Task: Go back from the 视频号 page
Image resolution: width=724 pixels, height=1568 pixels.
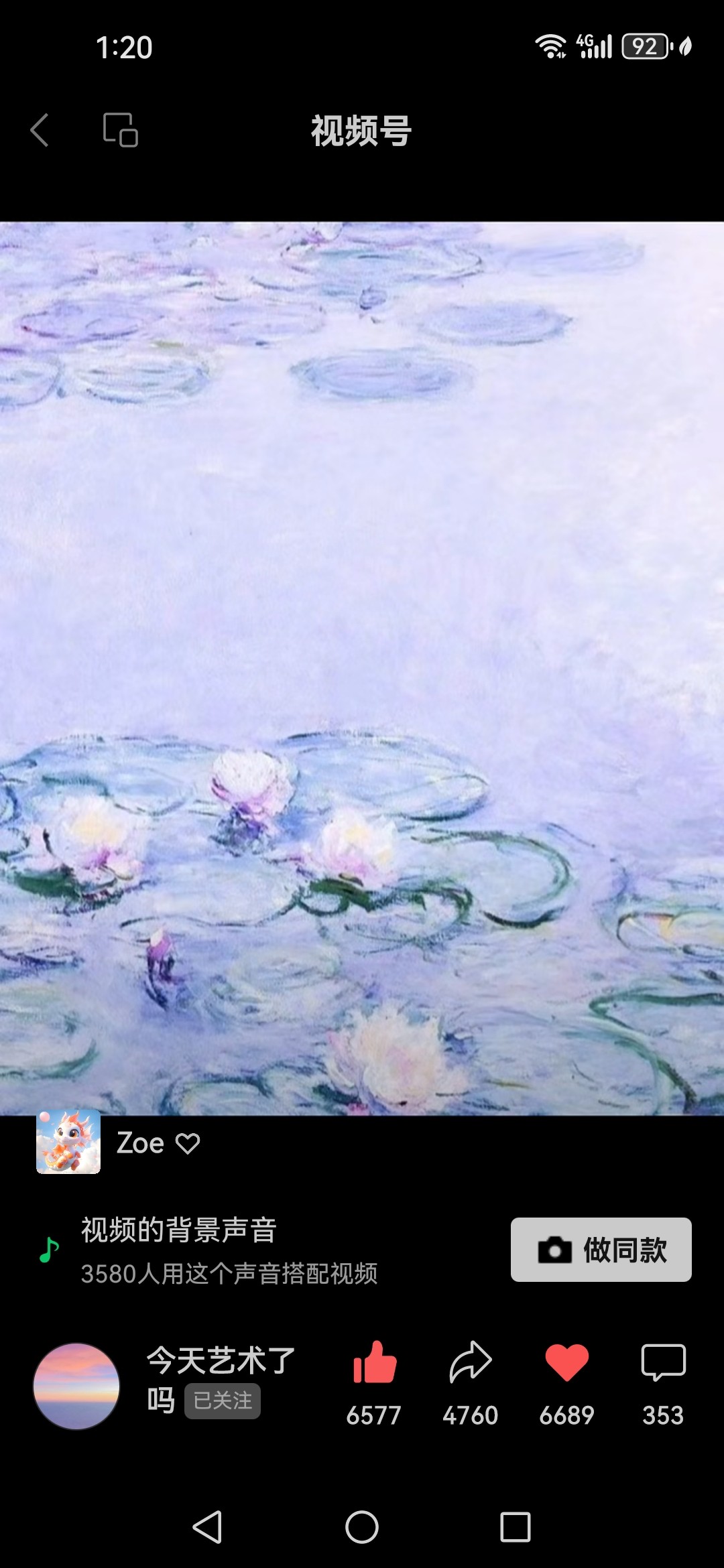Action: 40,130
